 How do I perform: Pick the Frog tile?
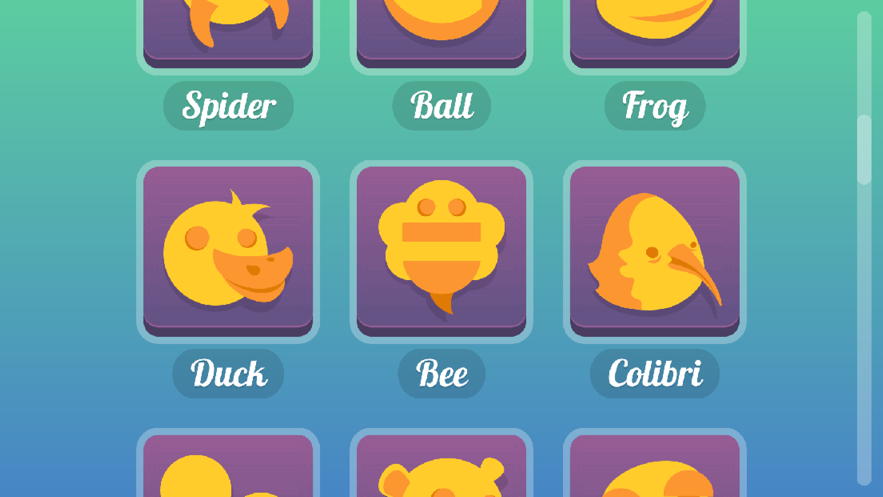pyautogui.click(x=655, y=30)
